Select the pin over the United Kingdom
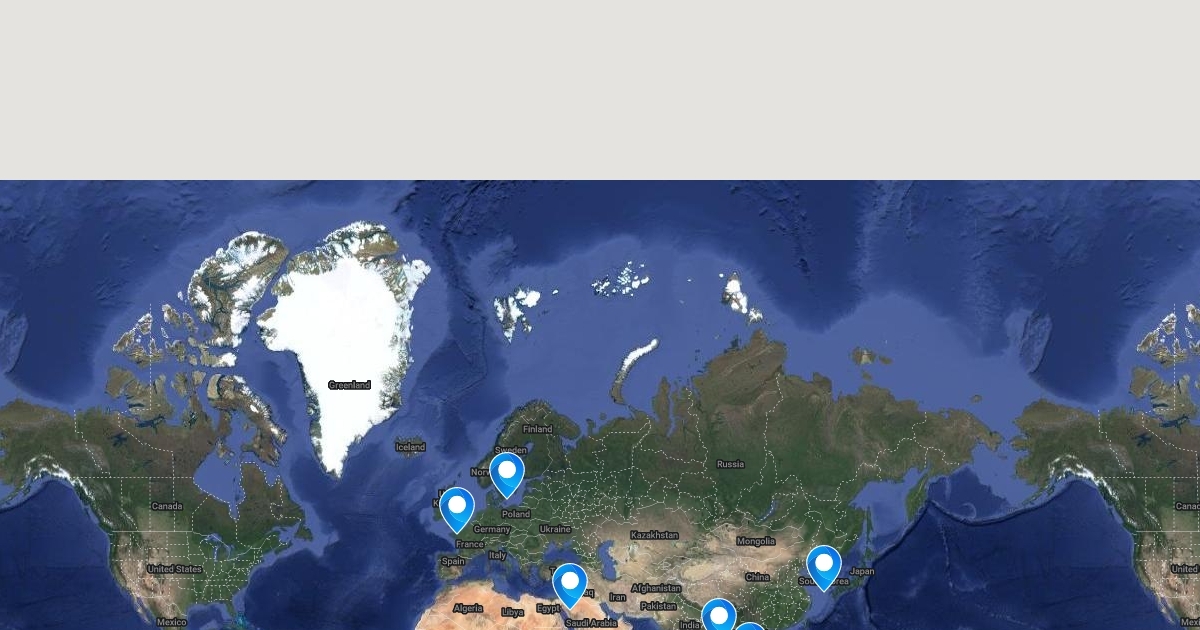The width and height of the screenshot is (1200, 630). [457, 507]
